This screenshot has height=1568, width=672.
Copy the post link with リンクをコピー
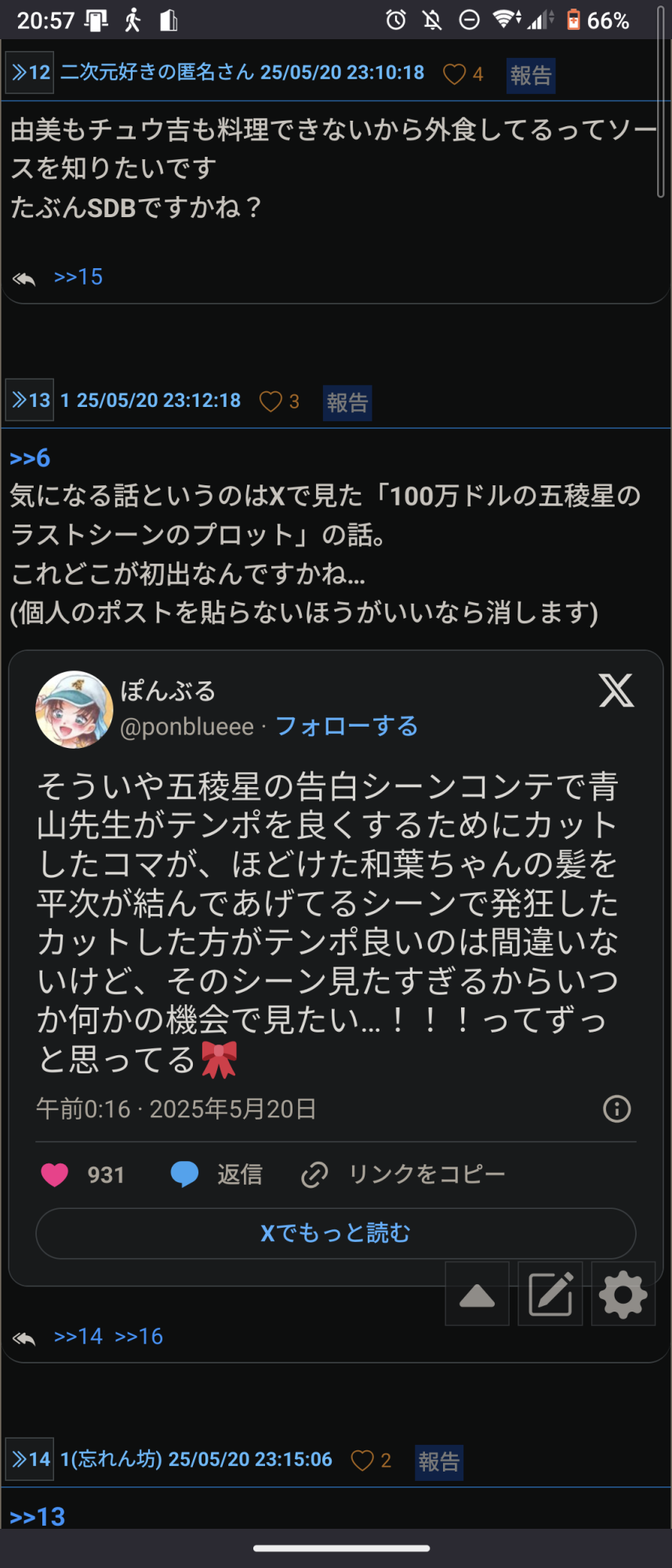click(x=404, y=1174)
